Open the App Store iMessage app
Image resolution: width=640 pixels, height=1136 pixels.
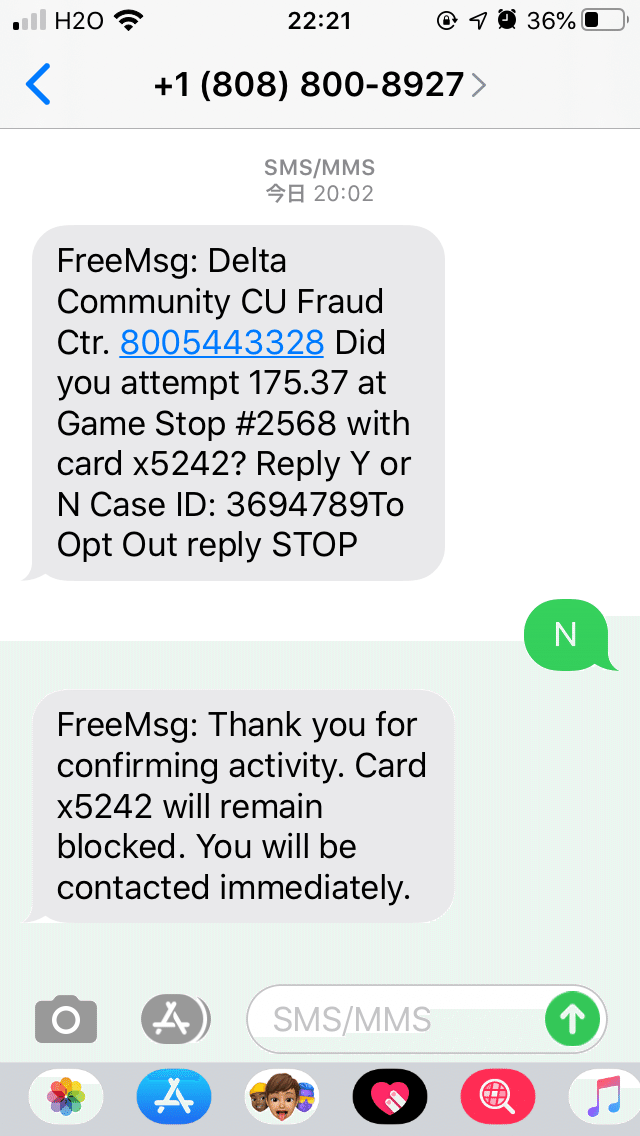click(x=174, y=1096)
